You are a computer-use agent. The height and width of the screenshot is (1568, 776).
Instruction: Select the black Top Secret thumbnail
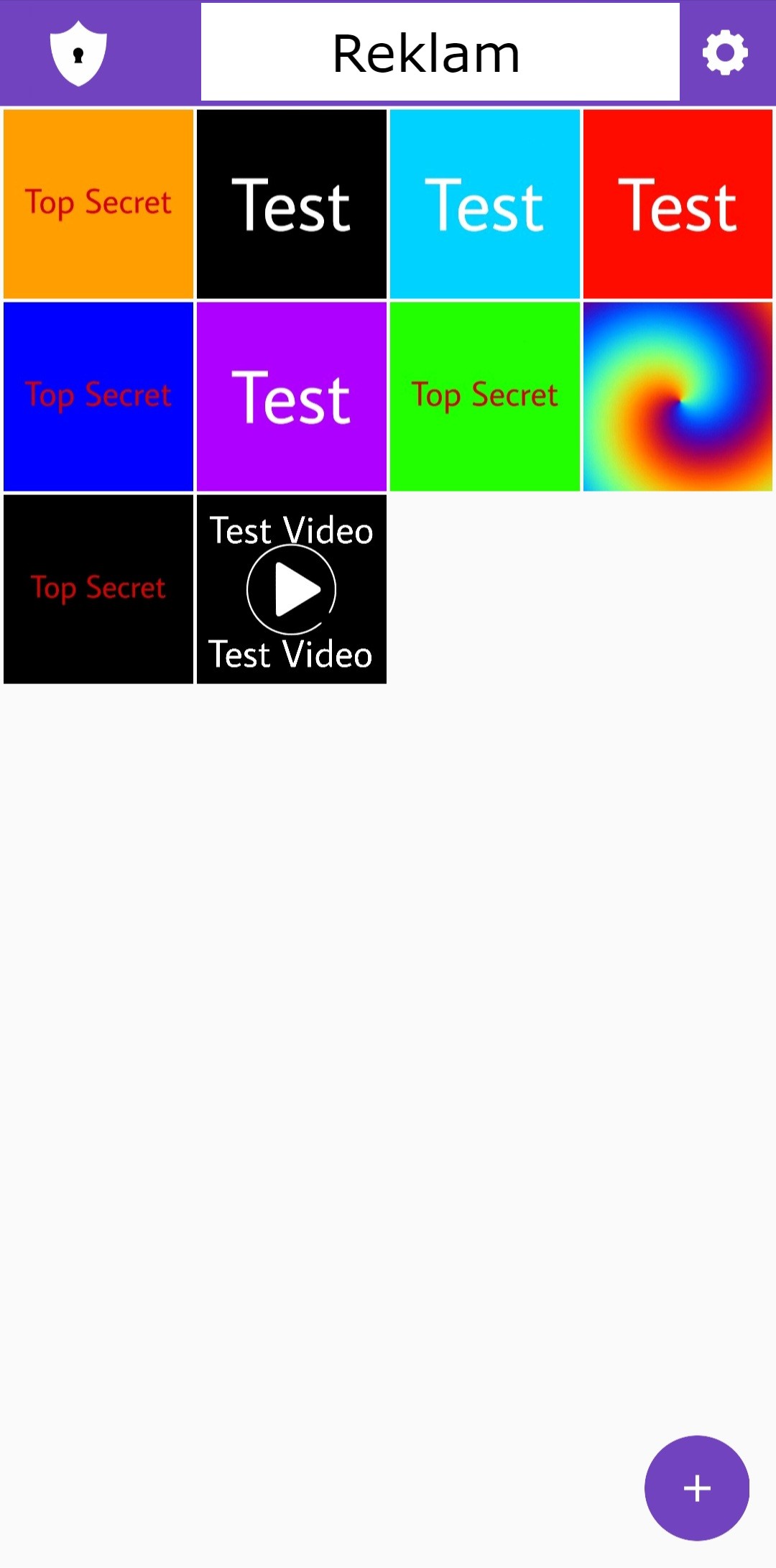(x=98, y=589)
